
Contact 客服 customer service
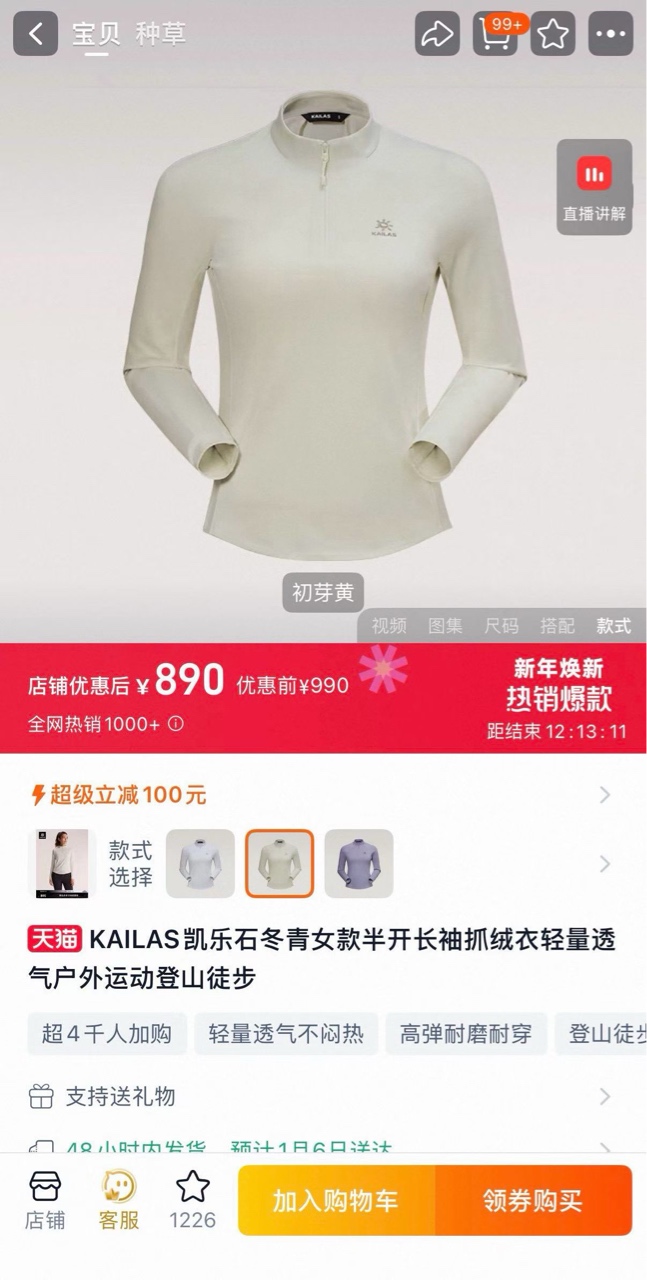[119, 1200]
